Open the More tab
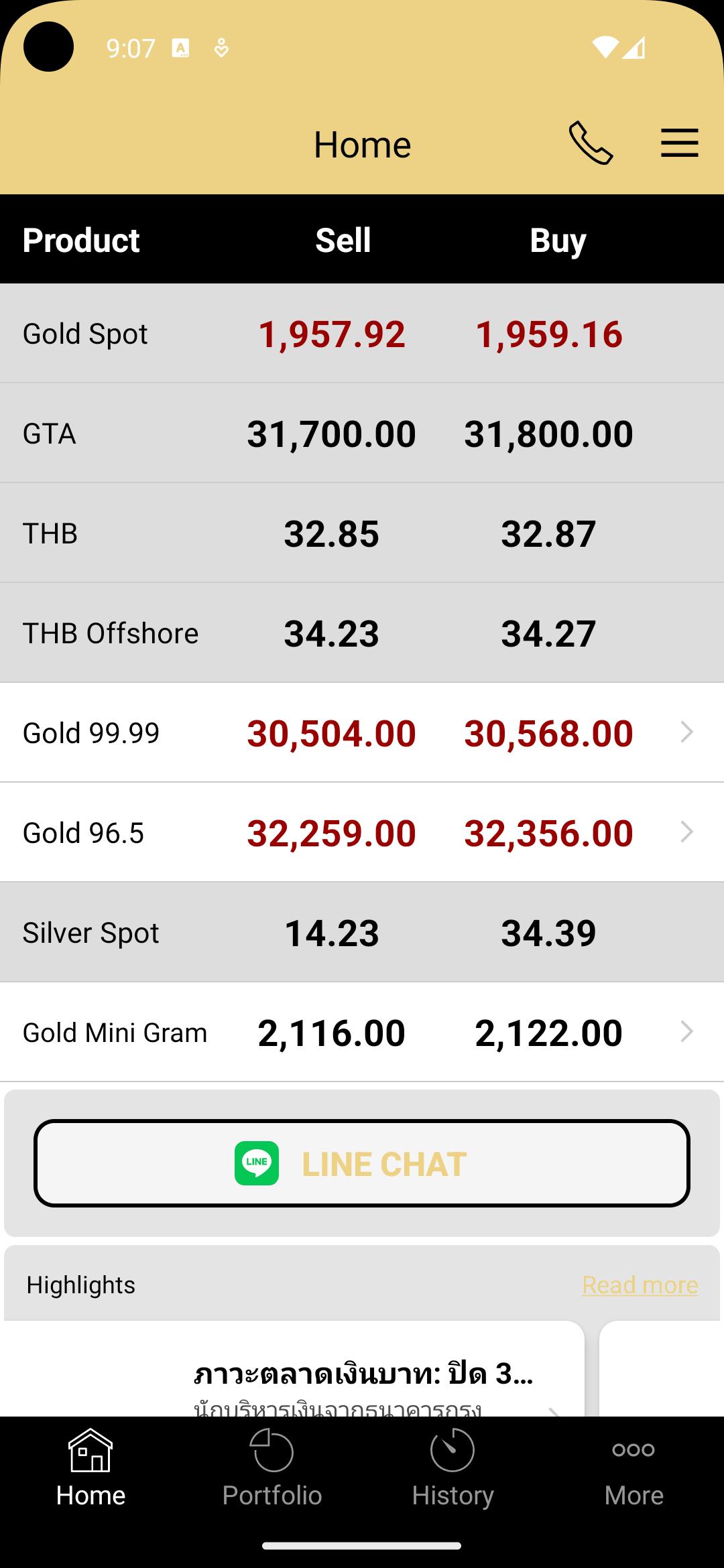Image resolution: width=724 pixels, height=1568 pixels. [633, 1468]
